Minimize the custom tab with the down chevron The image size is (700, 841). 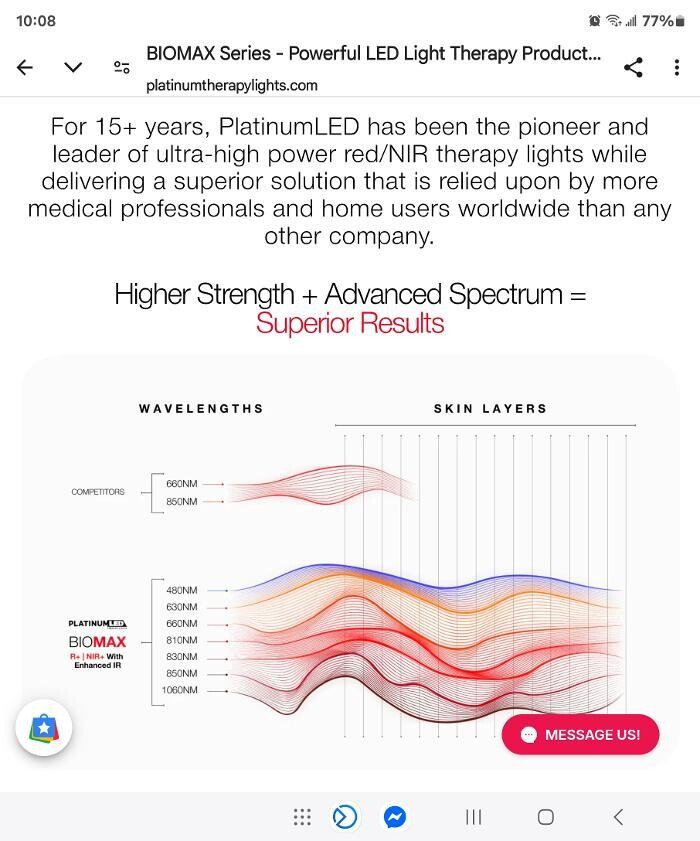coord(73,67)
